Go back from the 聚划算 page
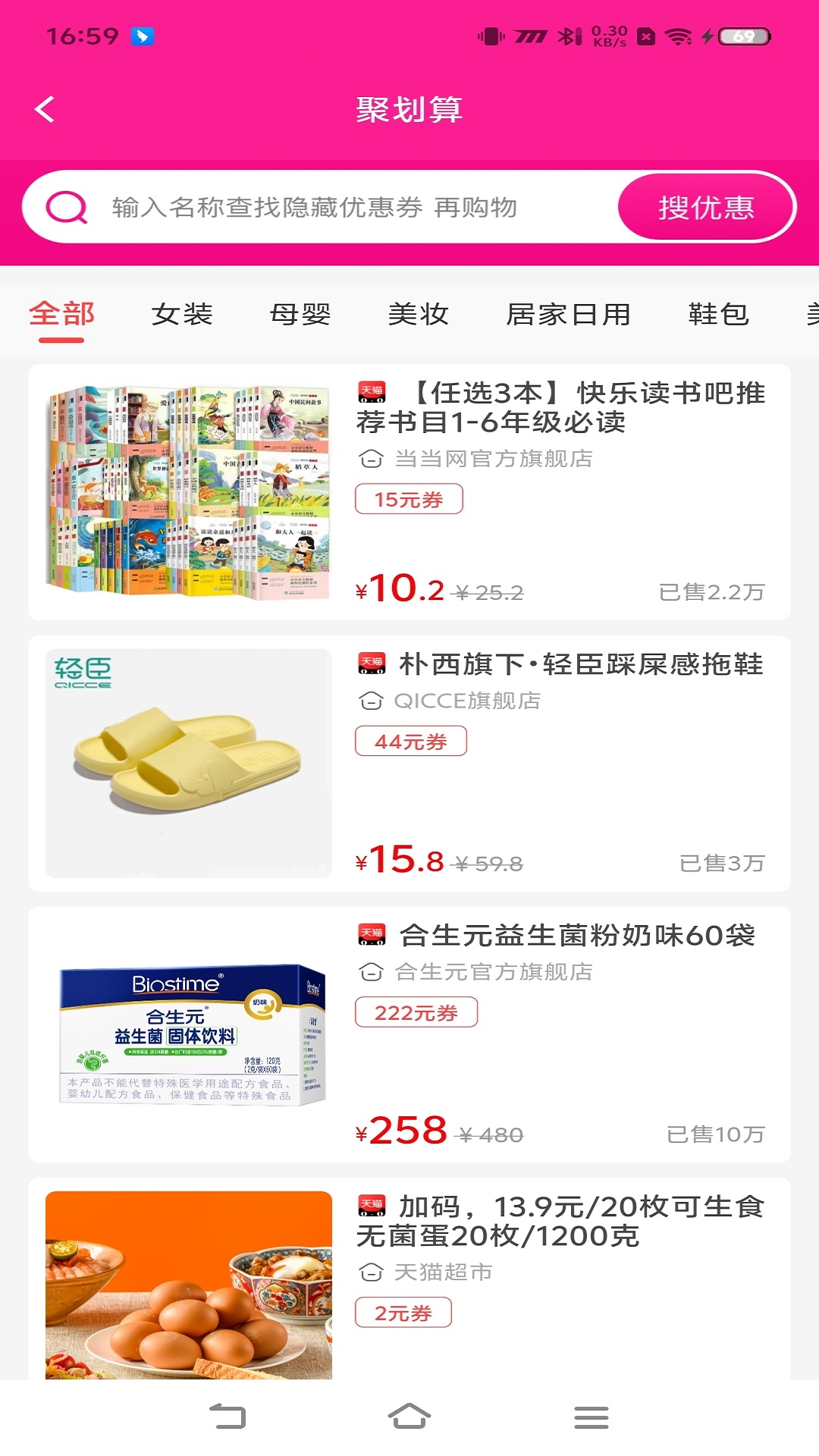819x1456 pixels. (x=45, y=109)
